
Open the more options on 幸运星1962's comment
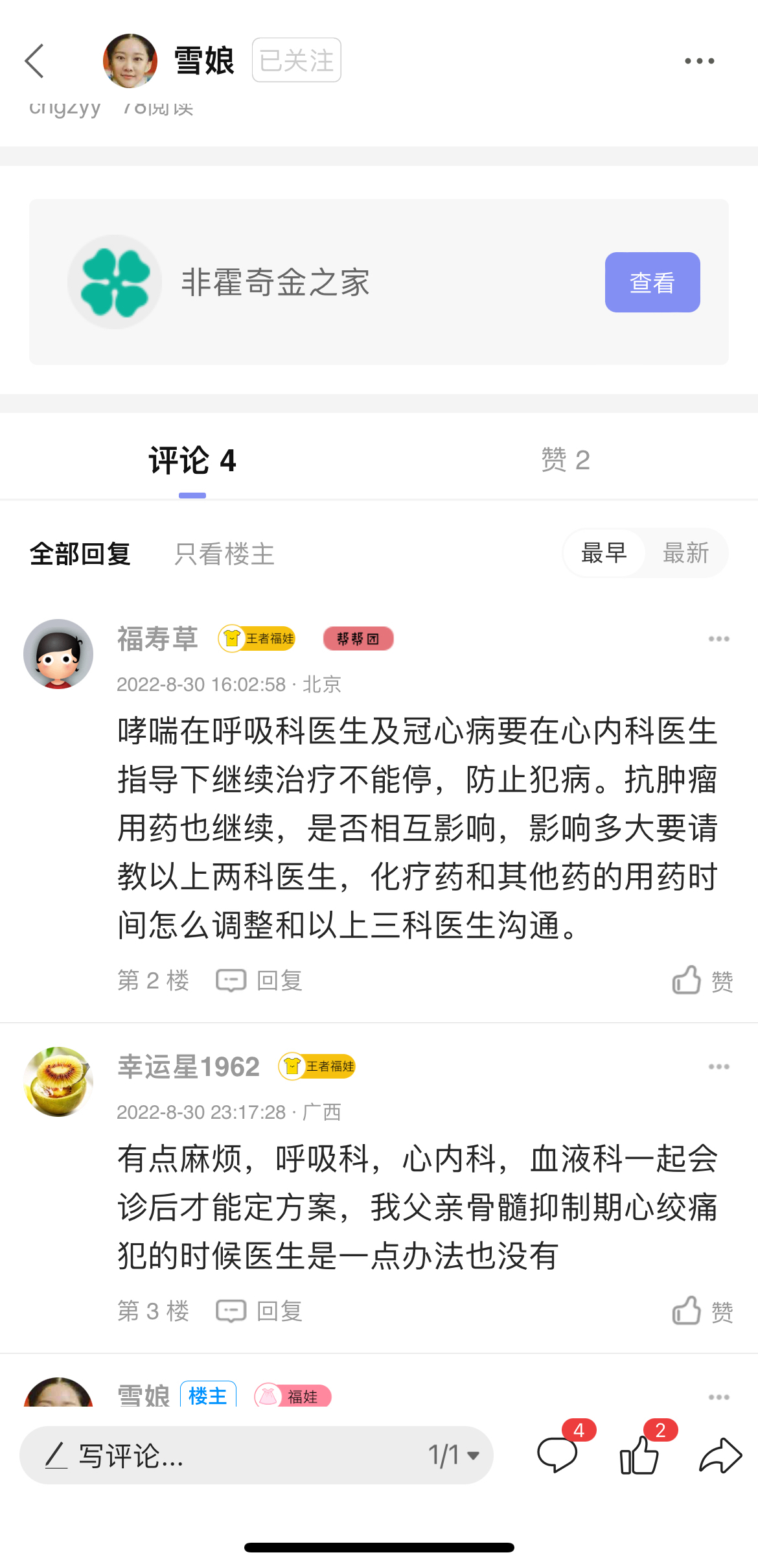pyautogui.click(x=719, y=1067)
